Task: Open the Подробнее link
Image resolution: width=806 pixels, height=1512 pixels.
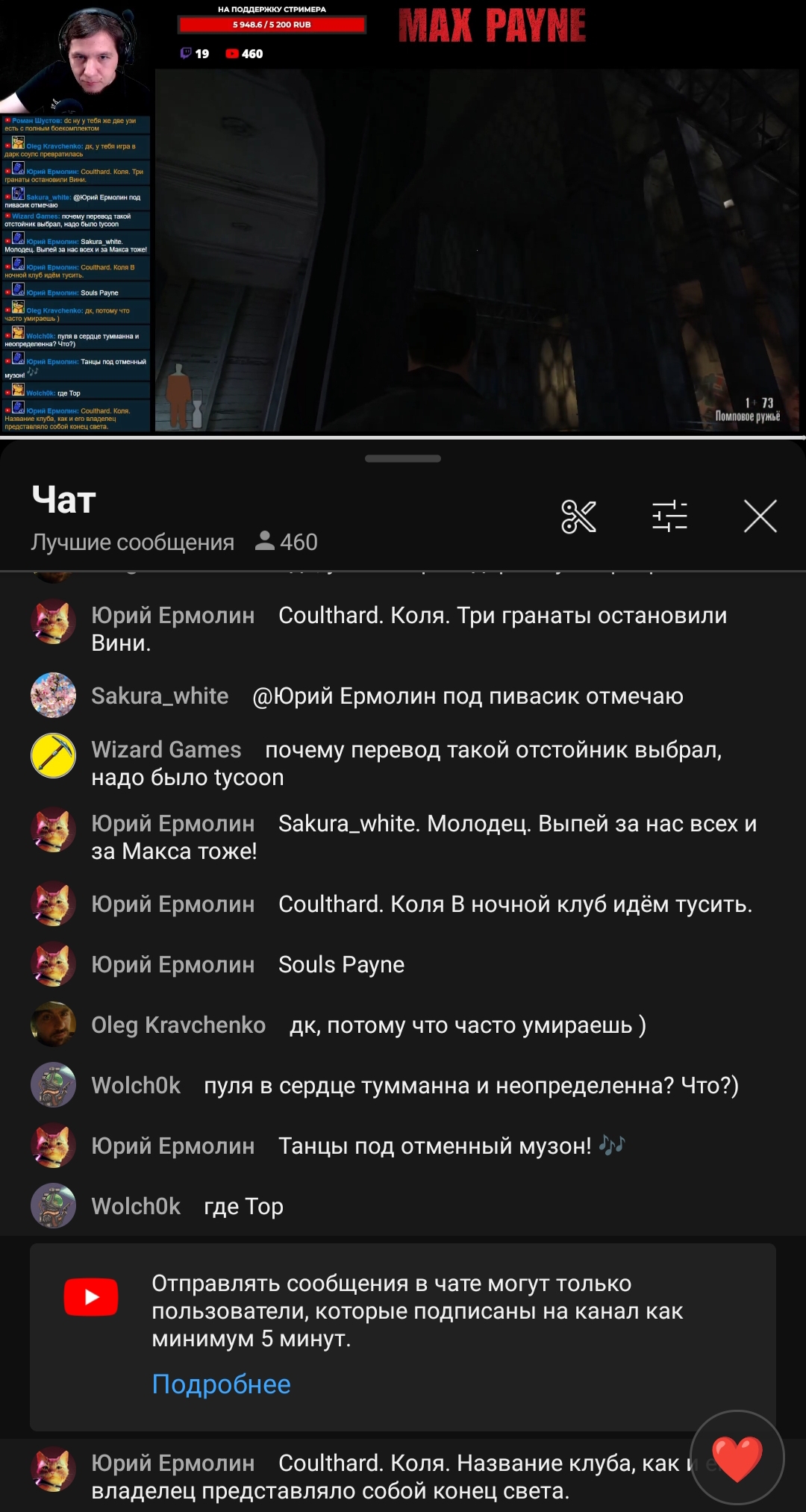Action: (221, 1384)
